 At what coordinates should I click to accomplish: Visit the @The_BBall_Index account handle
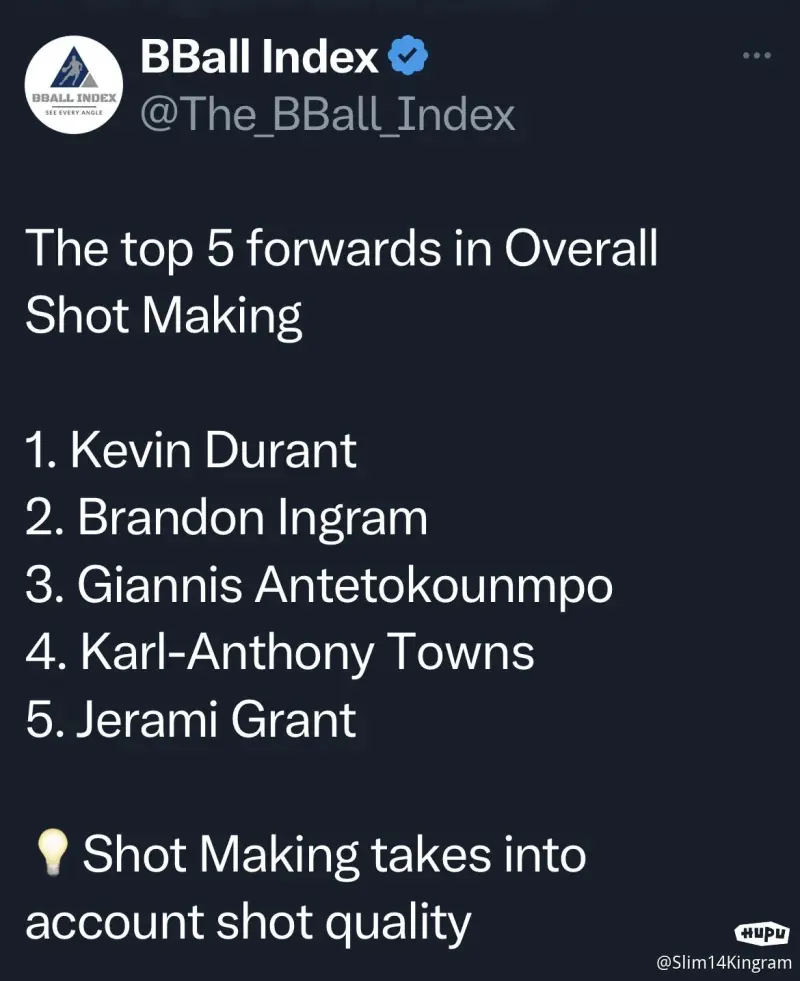coord(328,115)
